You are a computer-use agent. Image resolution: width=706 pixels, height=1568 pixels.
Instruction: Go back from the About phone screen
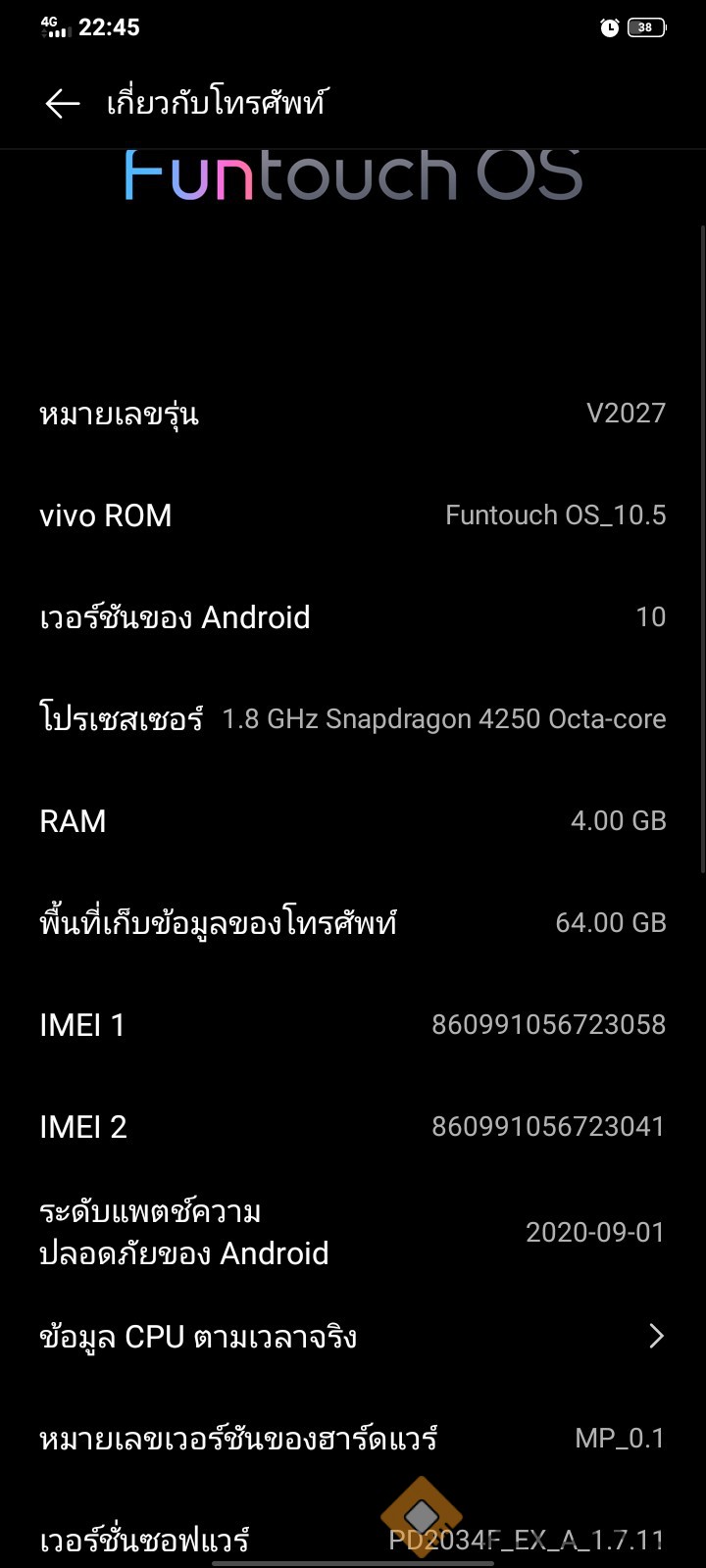point(62,104)
